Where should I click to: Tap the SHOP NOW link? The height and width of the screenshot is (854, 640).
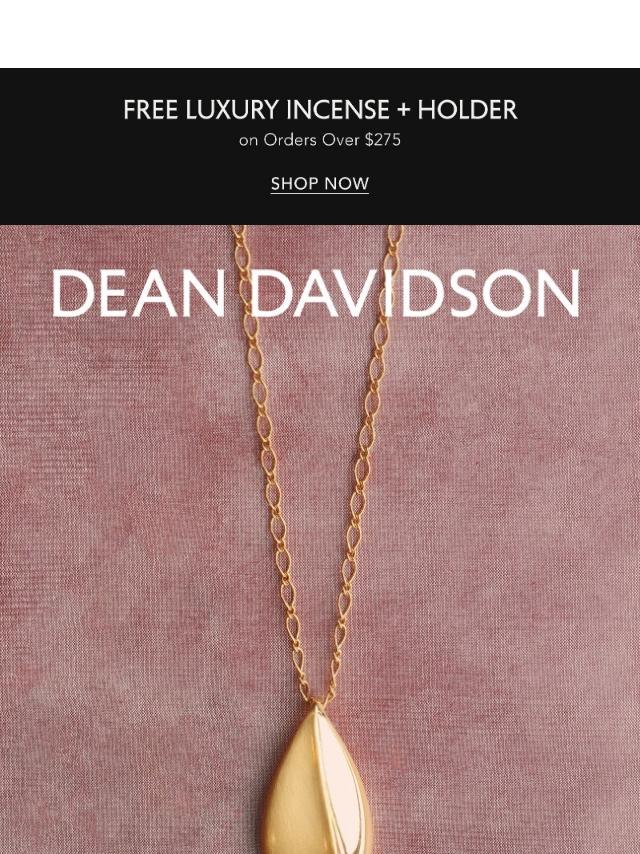click(320, 184)
